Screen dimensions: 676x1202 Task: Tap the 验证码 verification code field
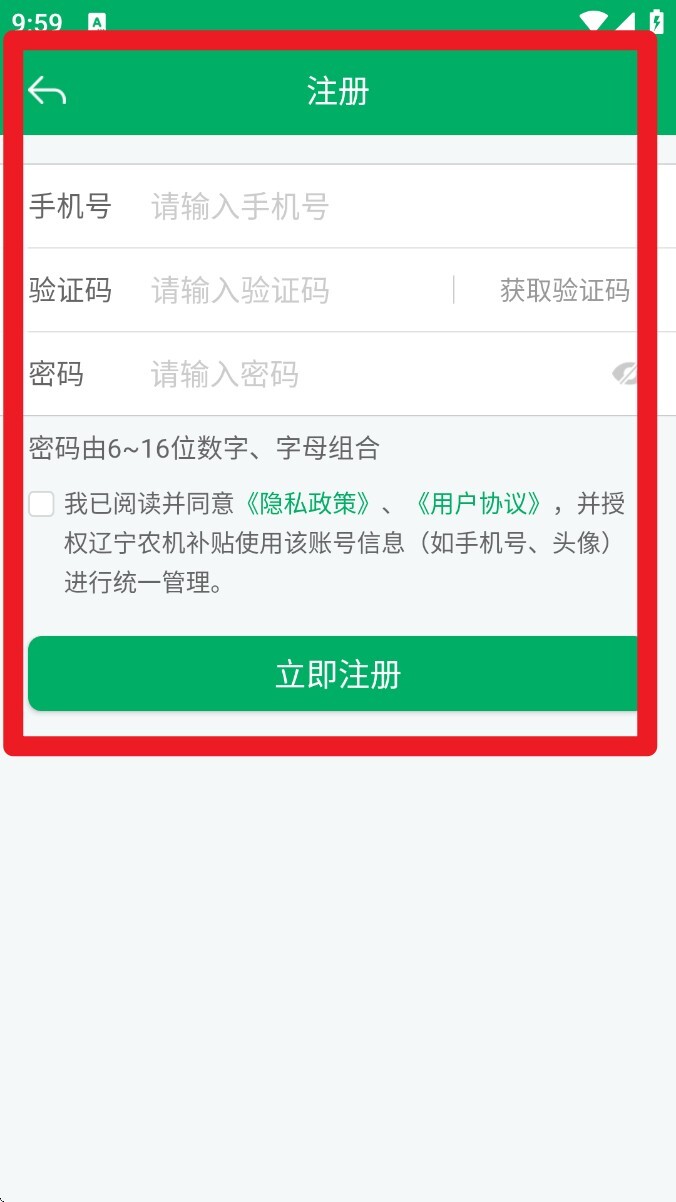coord(295,291)
